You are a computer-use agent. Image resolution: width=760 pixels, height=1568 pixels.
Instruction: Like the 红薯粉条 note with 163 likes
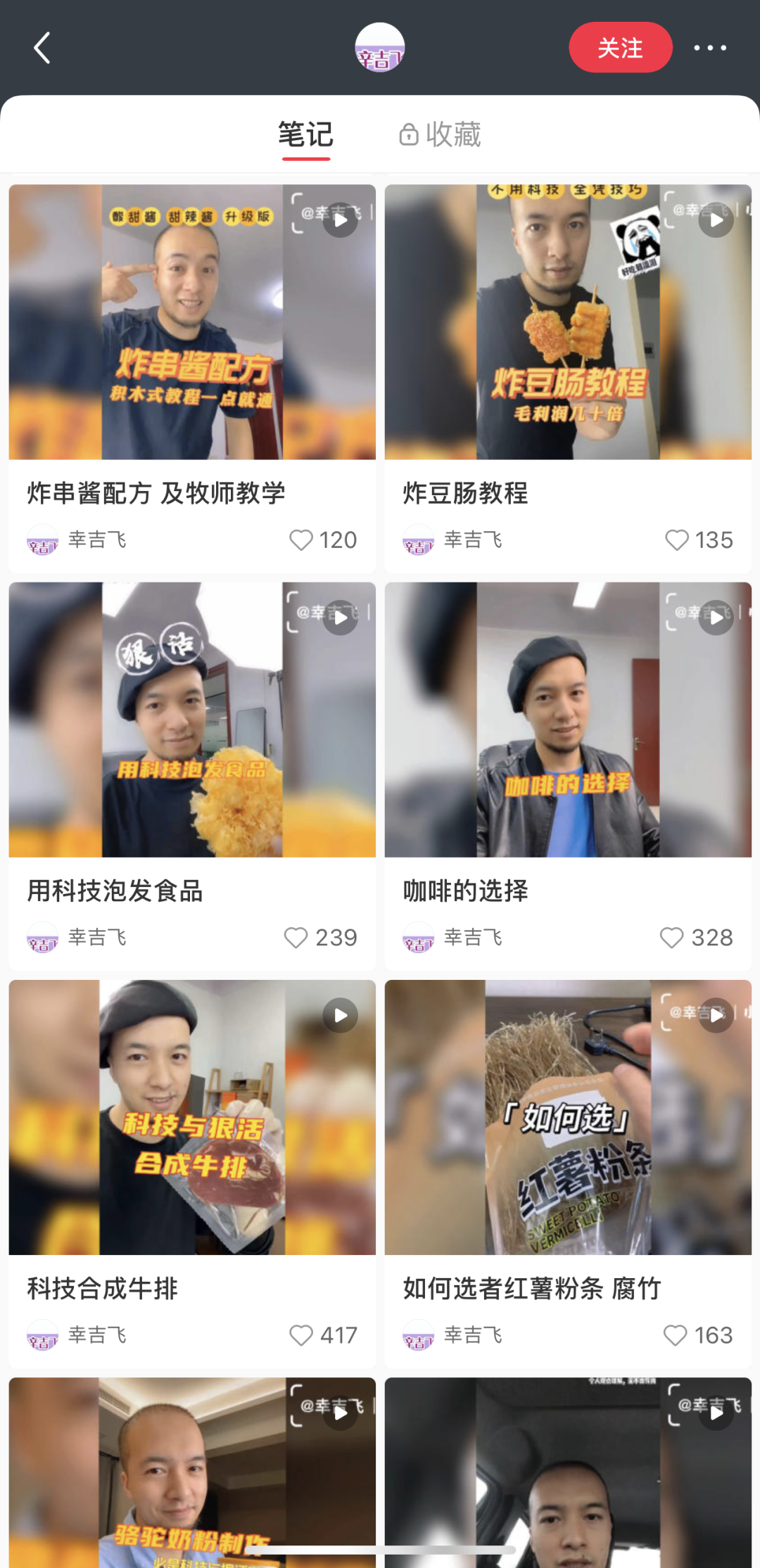click(x=676, y=1335)
